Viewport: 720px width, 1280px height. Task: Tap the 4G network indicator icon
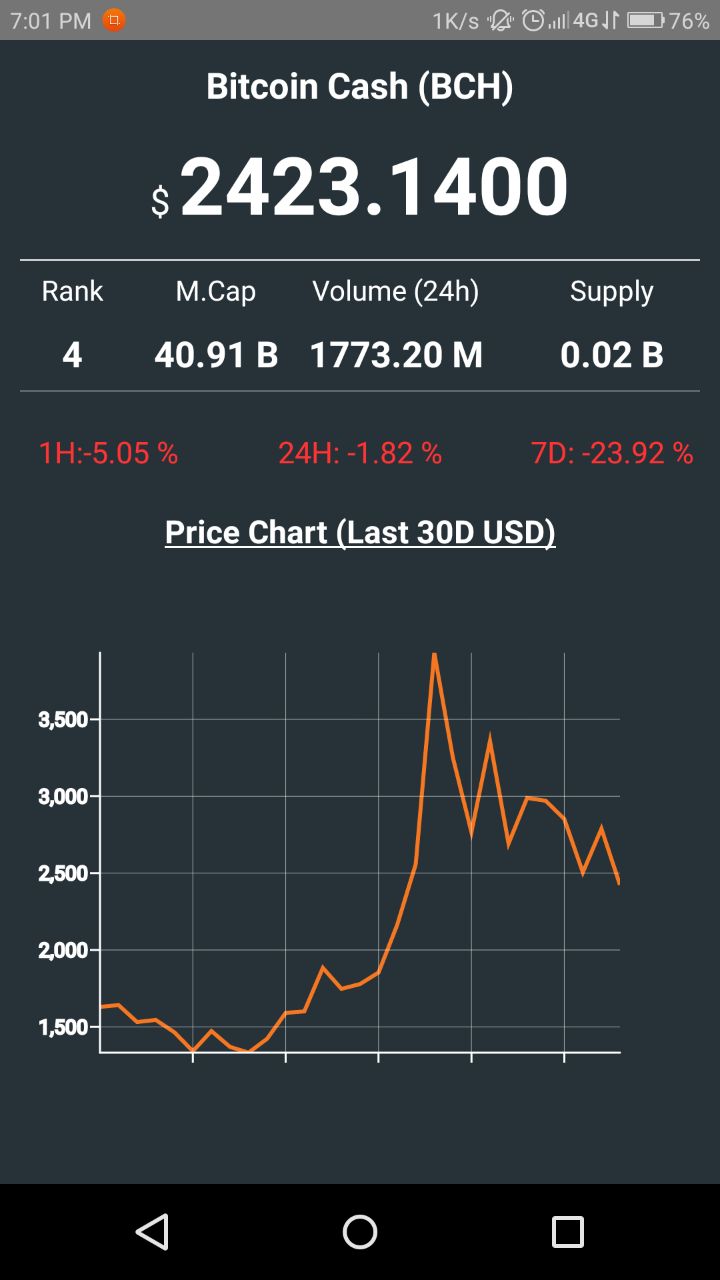587,18
